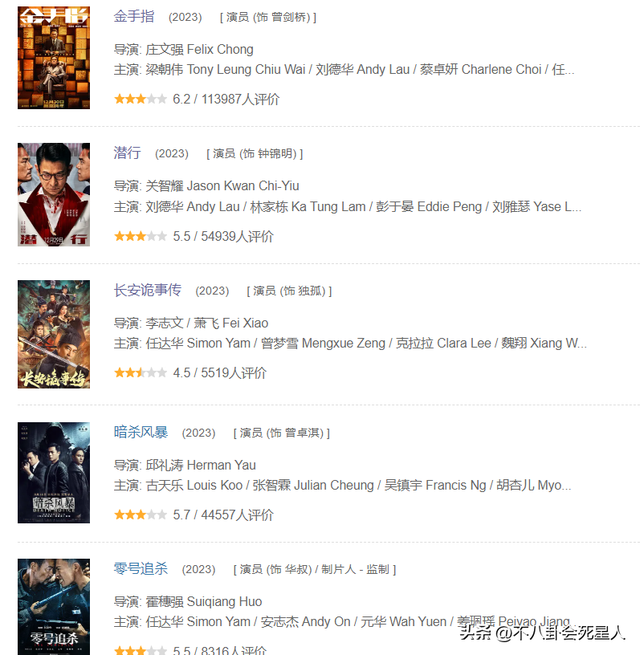Open the 金手指 movie title link
The height and width of the screenshot is (655, 640).
(134, 17)
